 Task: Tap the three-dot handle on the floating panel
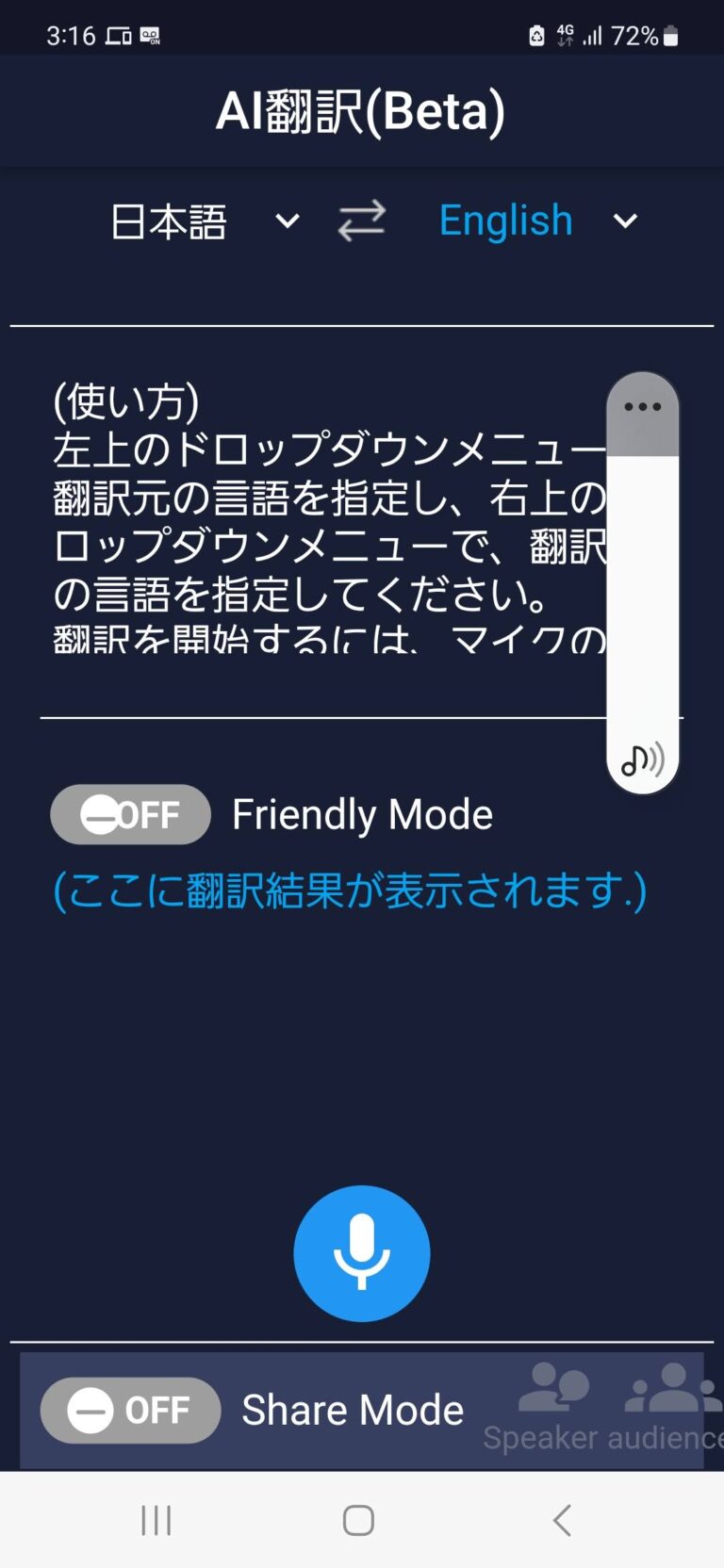point(641,407)
